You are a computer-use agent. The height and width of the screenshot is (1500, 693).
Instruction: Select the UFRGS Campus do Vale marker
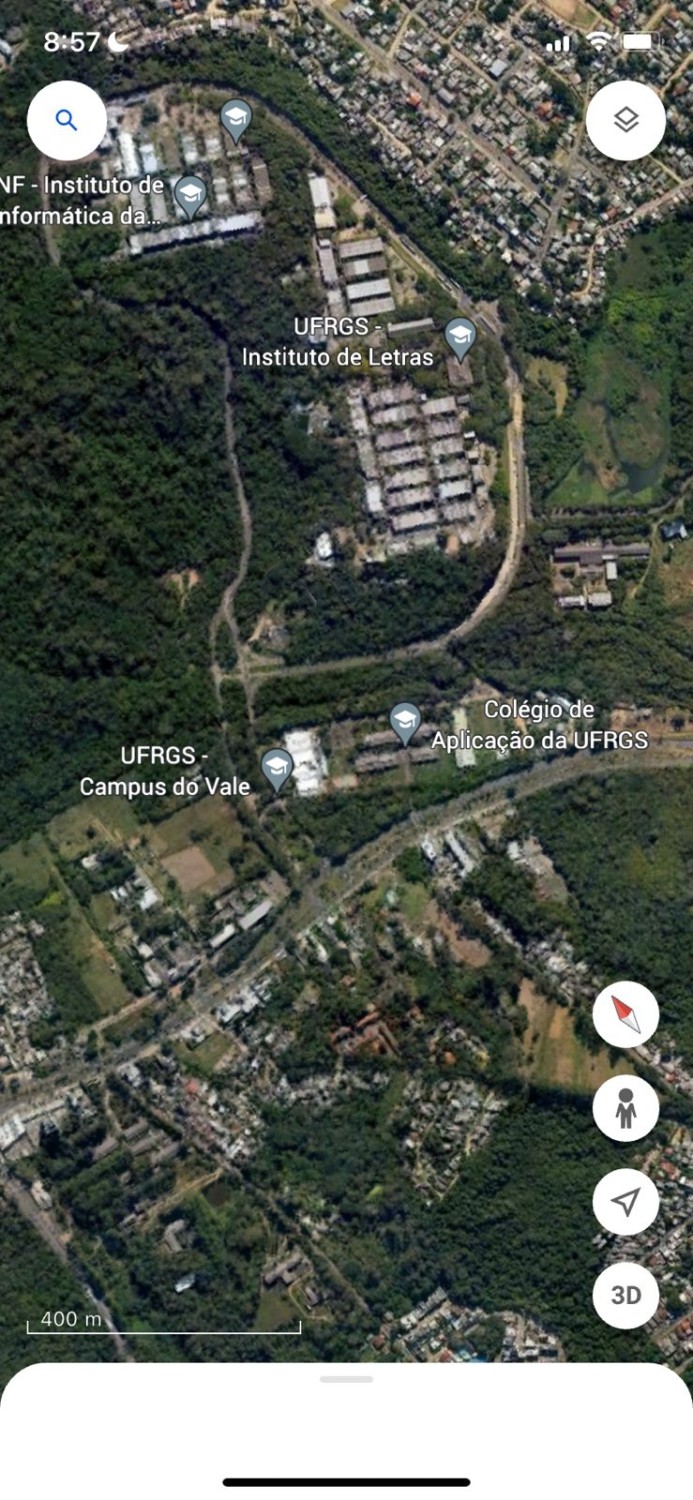(x=277, y=768)
